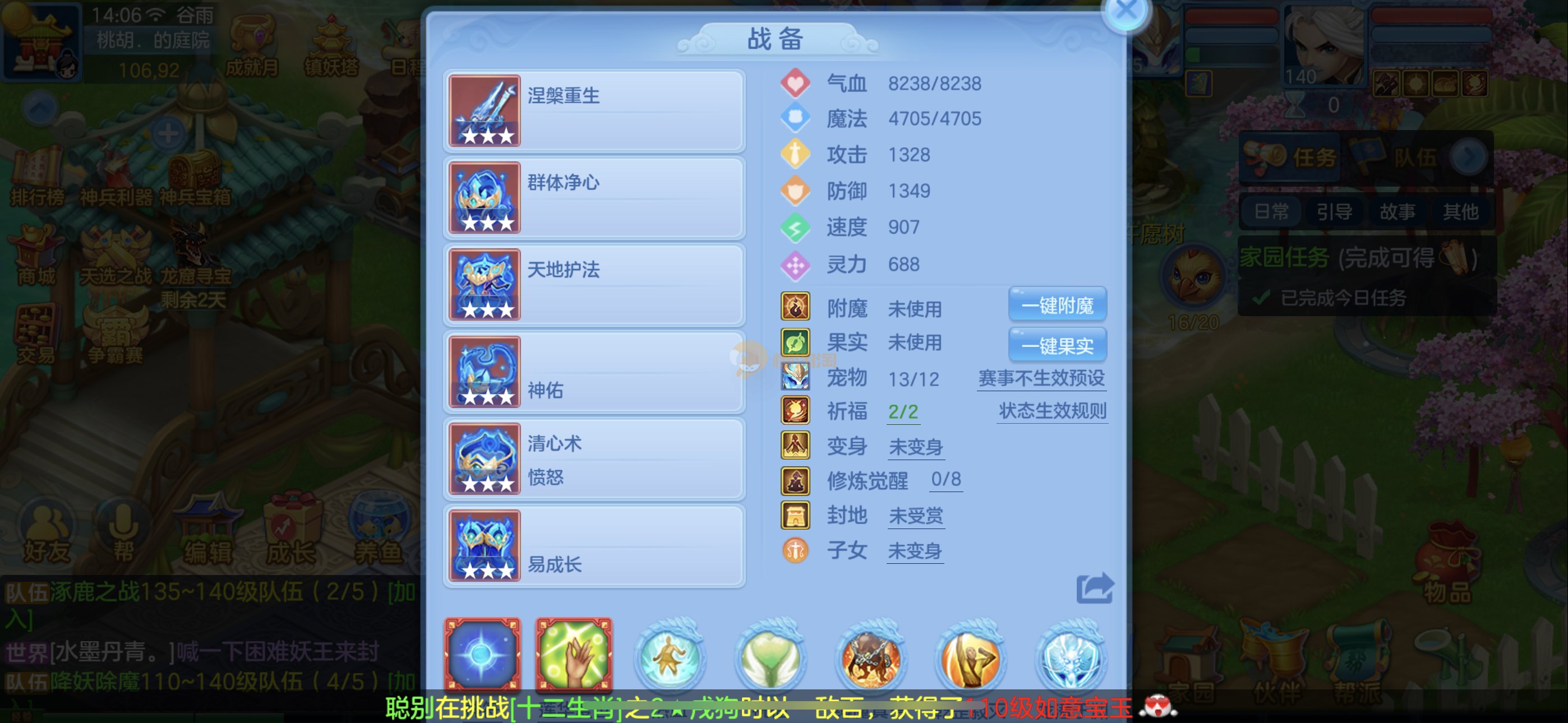This screenshot has height=723, width=1568.
Task: Close the 战备 dialog
Action: coord(1126,11)
